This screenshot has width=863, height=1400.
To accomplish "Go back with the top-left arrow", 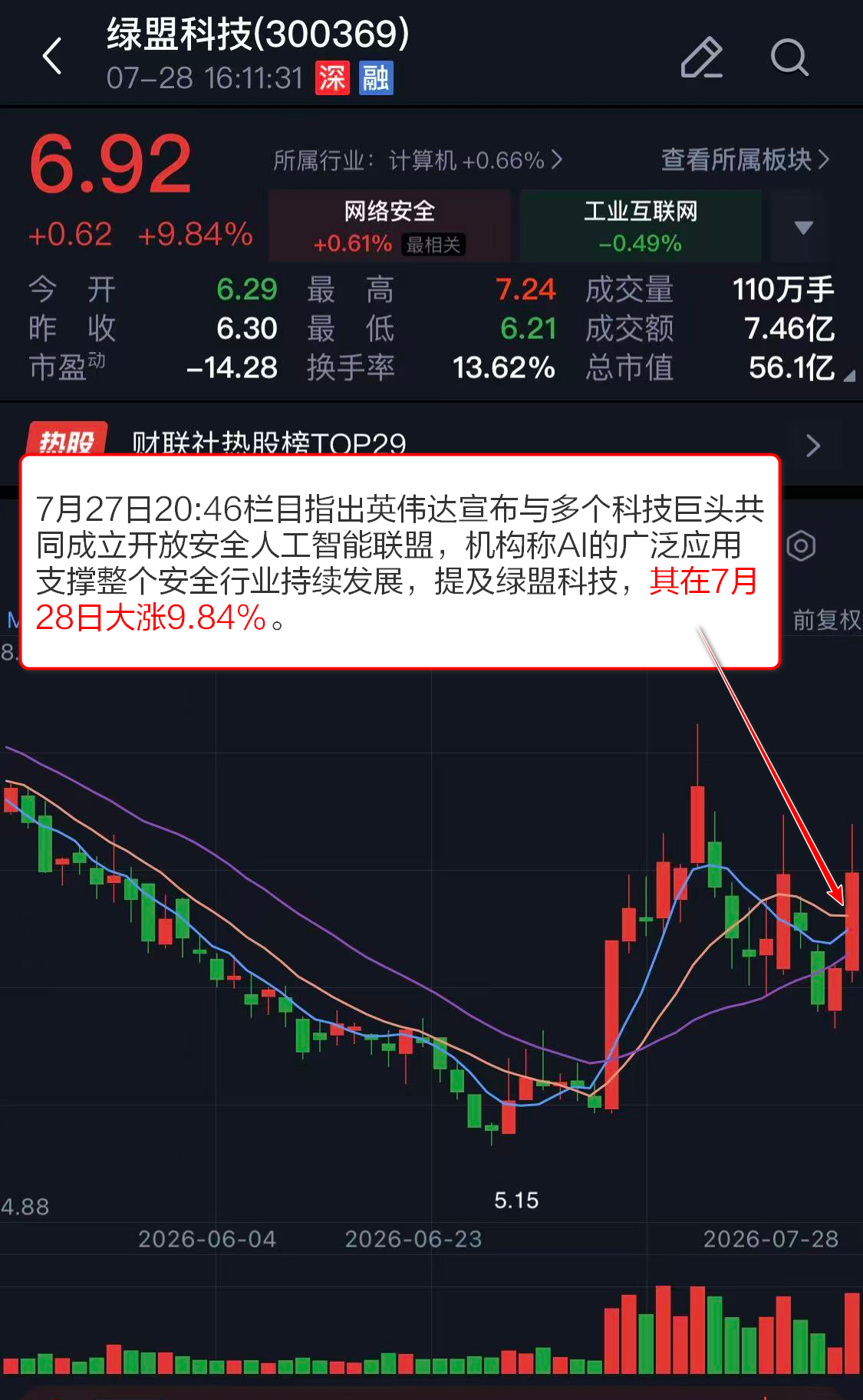I will click(x=52, y=57).
